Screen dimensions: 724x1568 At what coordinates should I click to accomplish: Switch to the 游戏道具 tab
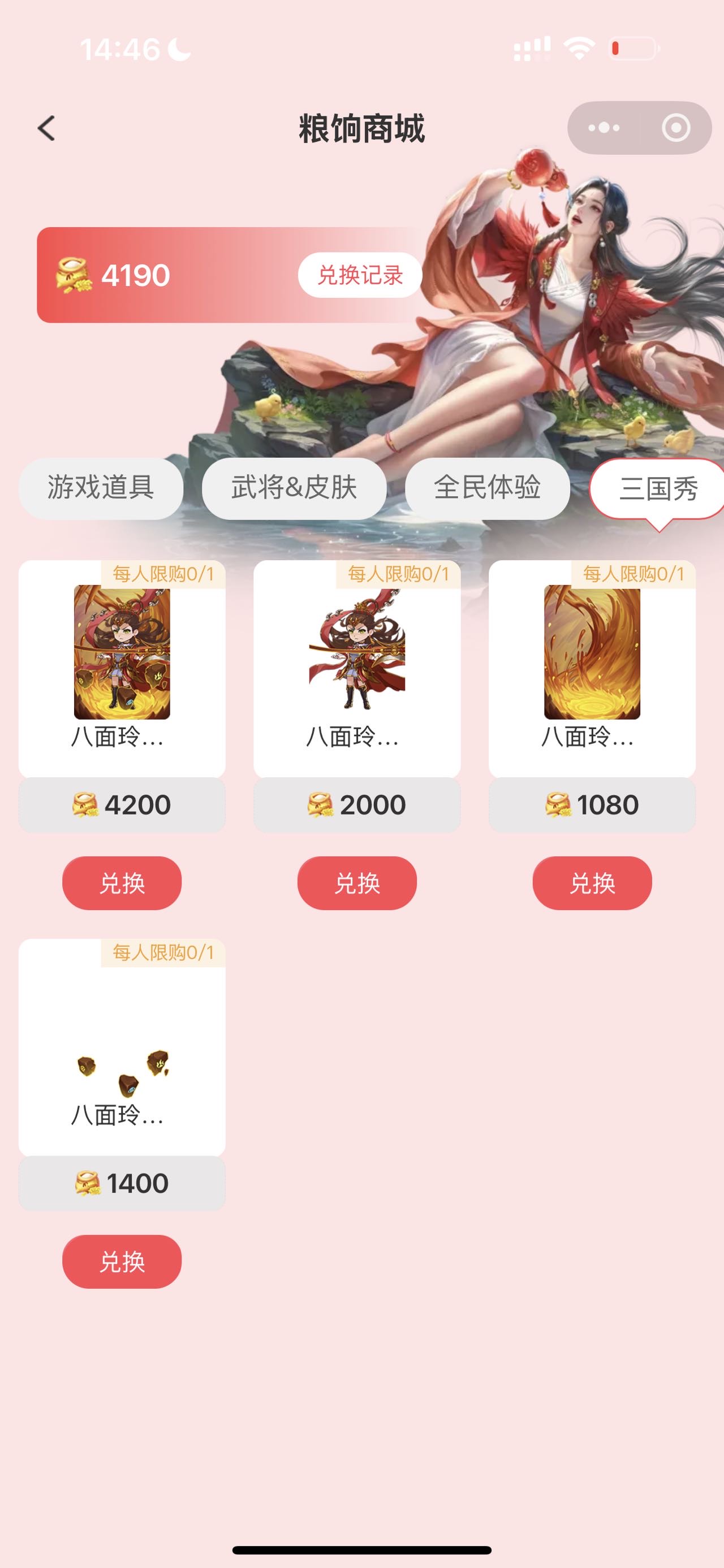point(101,488)
